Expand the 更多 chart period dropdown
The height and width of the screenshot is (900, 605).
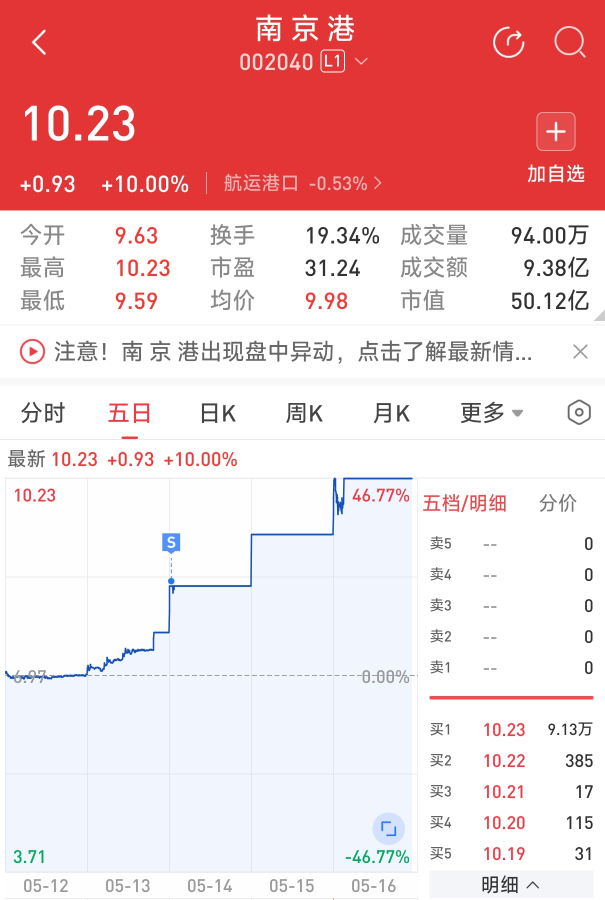[491, 413]
